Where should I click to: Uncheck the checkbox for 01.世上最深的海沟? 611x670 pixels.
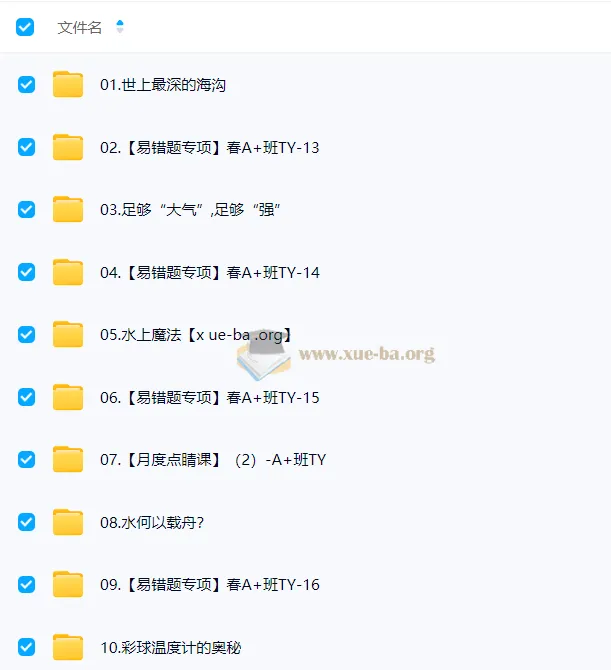[27, 85]
